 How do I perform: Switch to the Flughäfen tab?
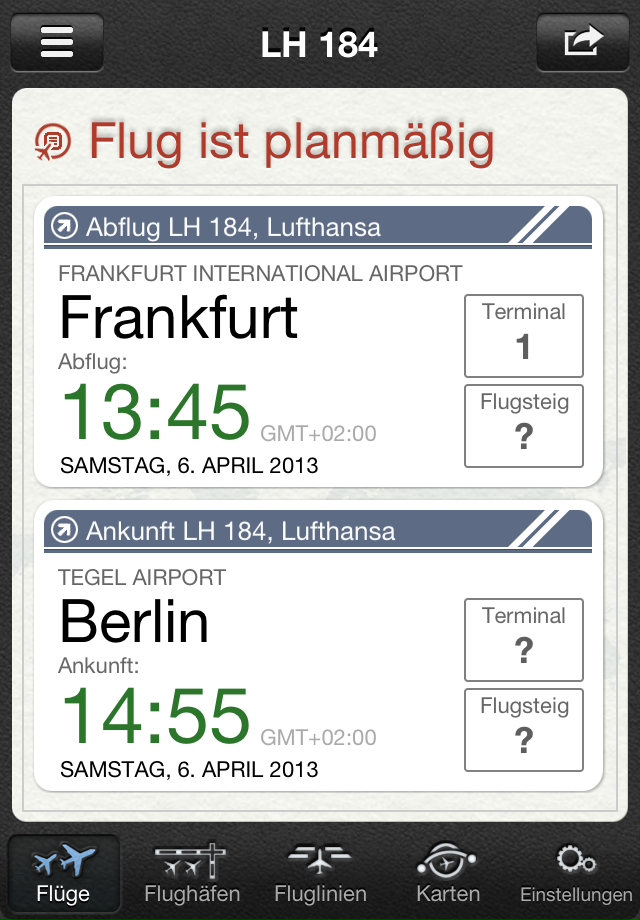click(192, 874)
